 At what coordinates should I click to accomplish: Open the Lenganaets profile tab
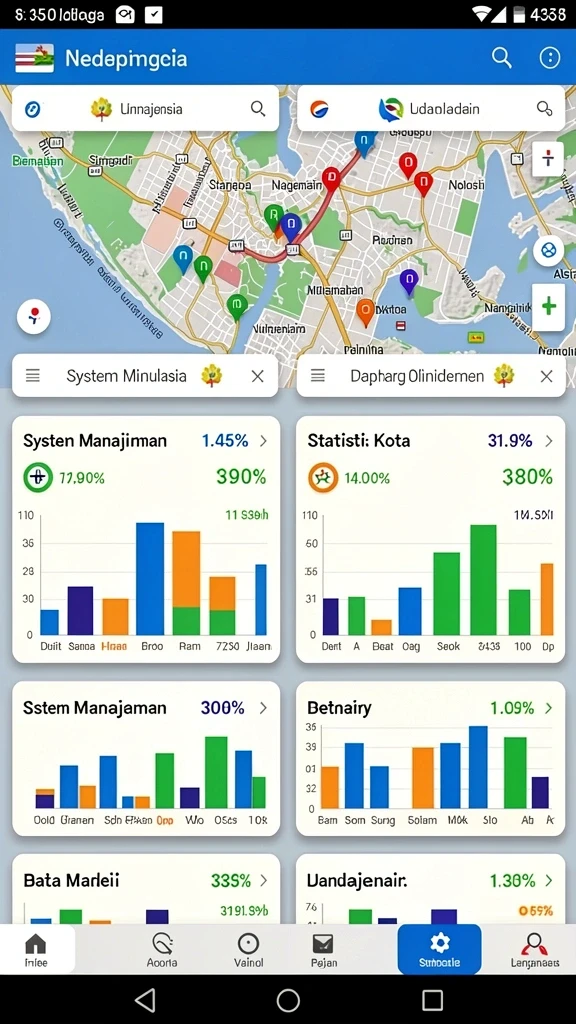535,950
